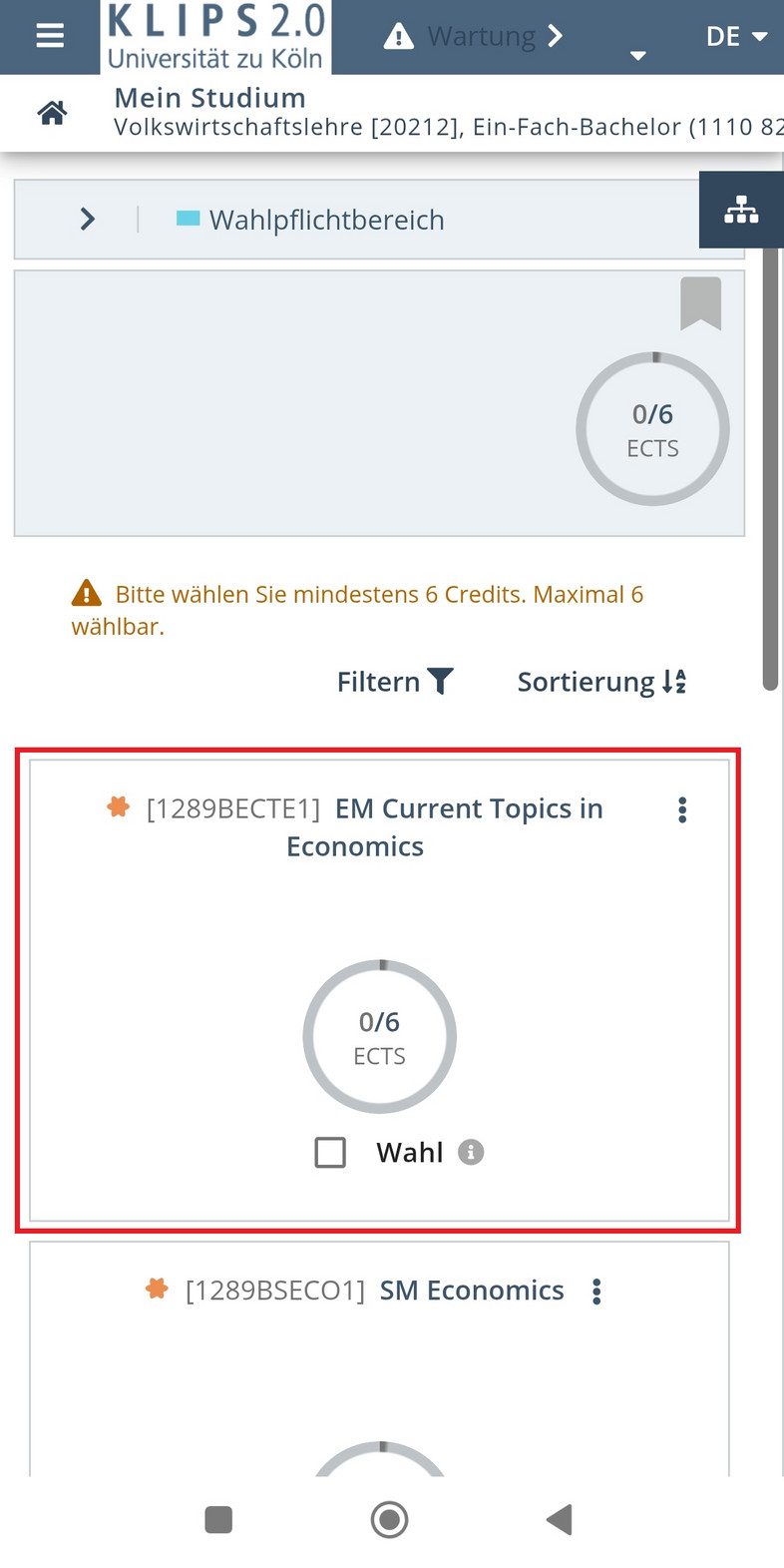784x1568 pixels.
Task: Open the structure tree icon
Action: (741, 210)
